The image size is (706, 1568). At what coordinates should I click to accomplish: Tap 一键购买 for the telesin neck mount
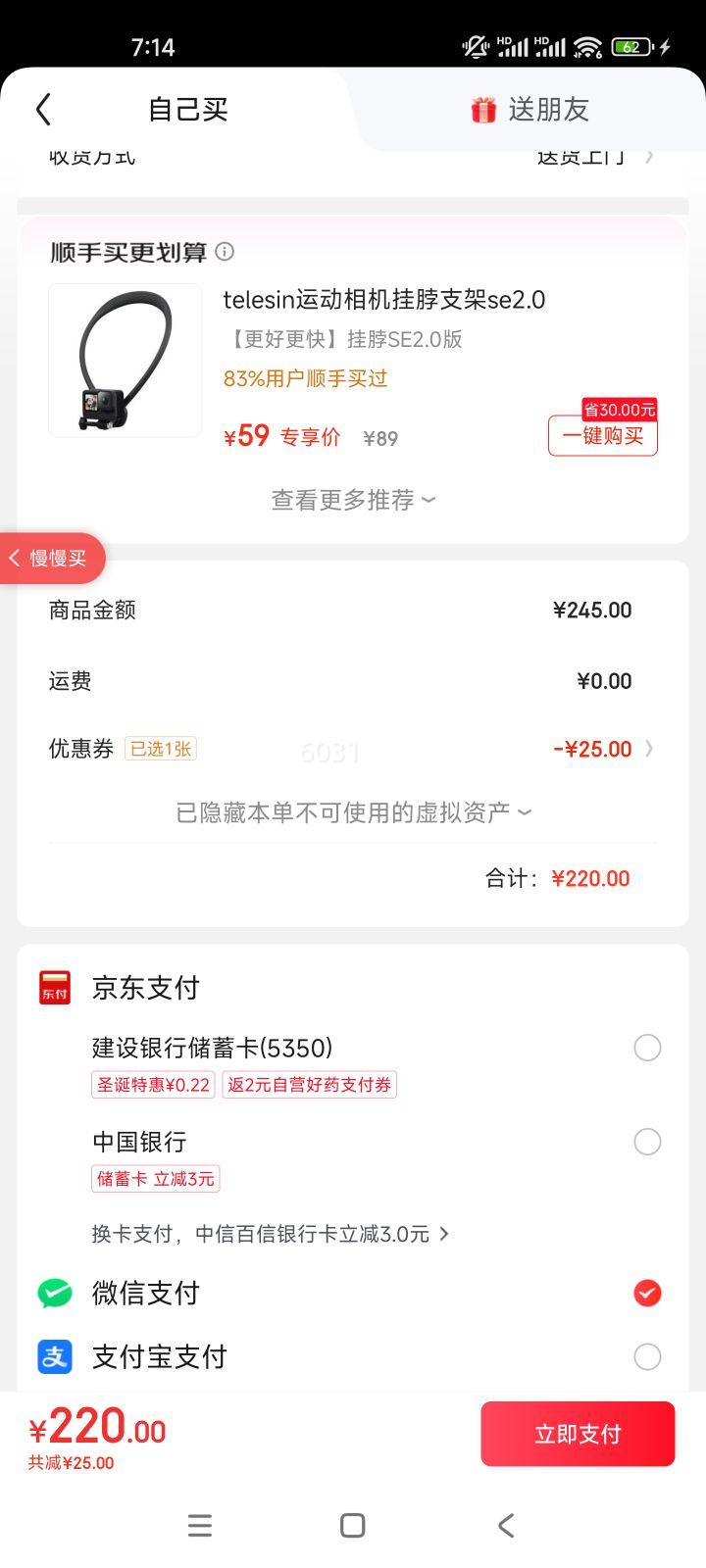602,436
